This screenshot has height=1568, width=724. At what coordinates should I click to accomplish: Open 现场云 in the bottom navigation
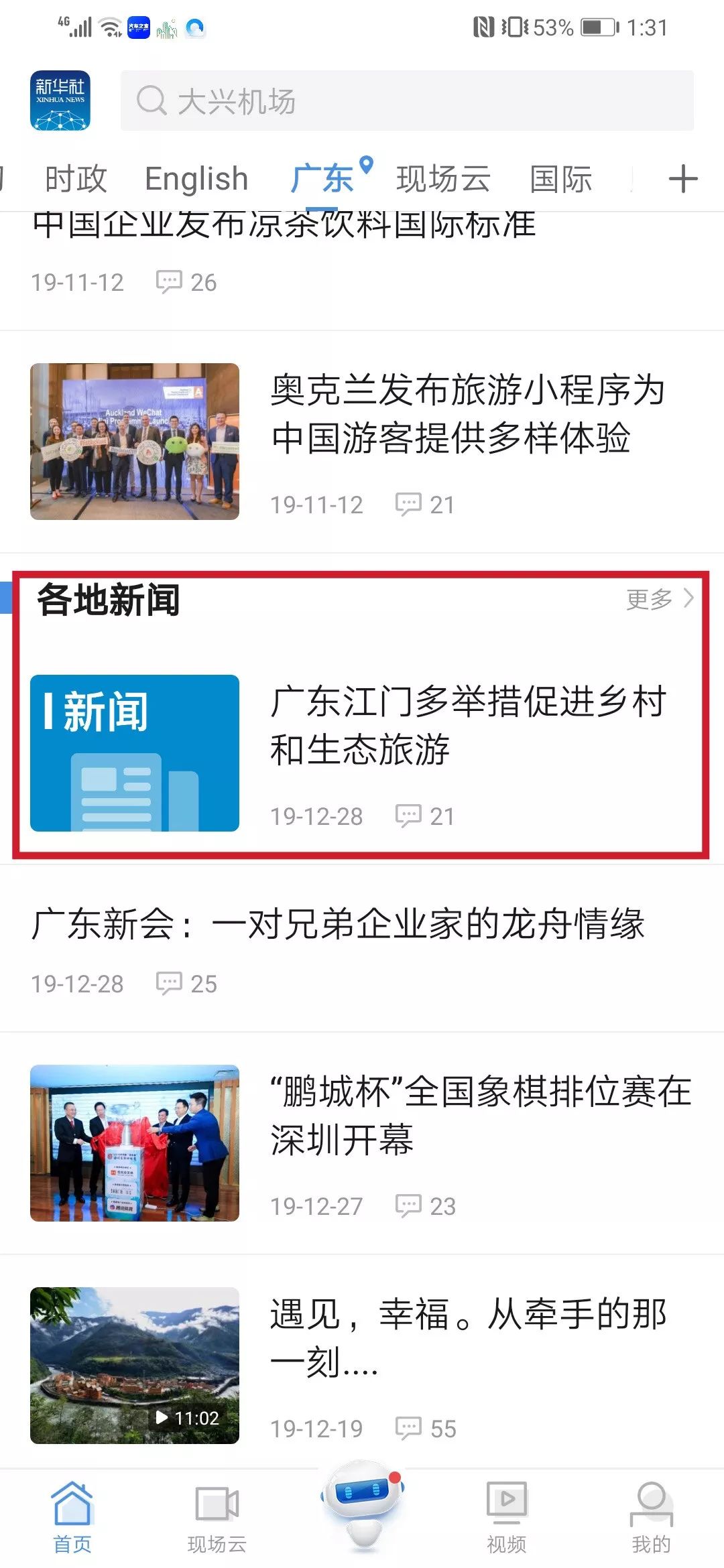point(217,1517)
